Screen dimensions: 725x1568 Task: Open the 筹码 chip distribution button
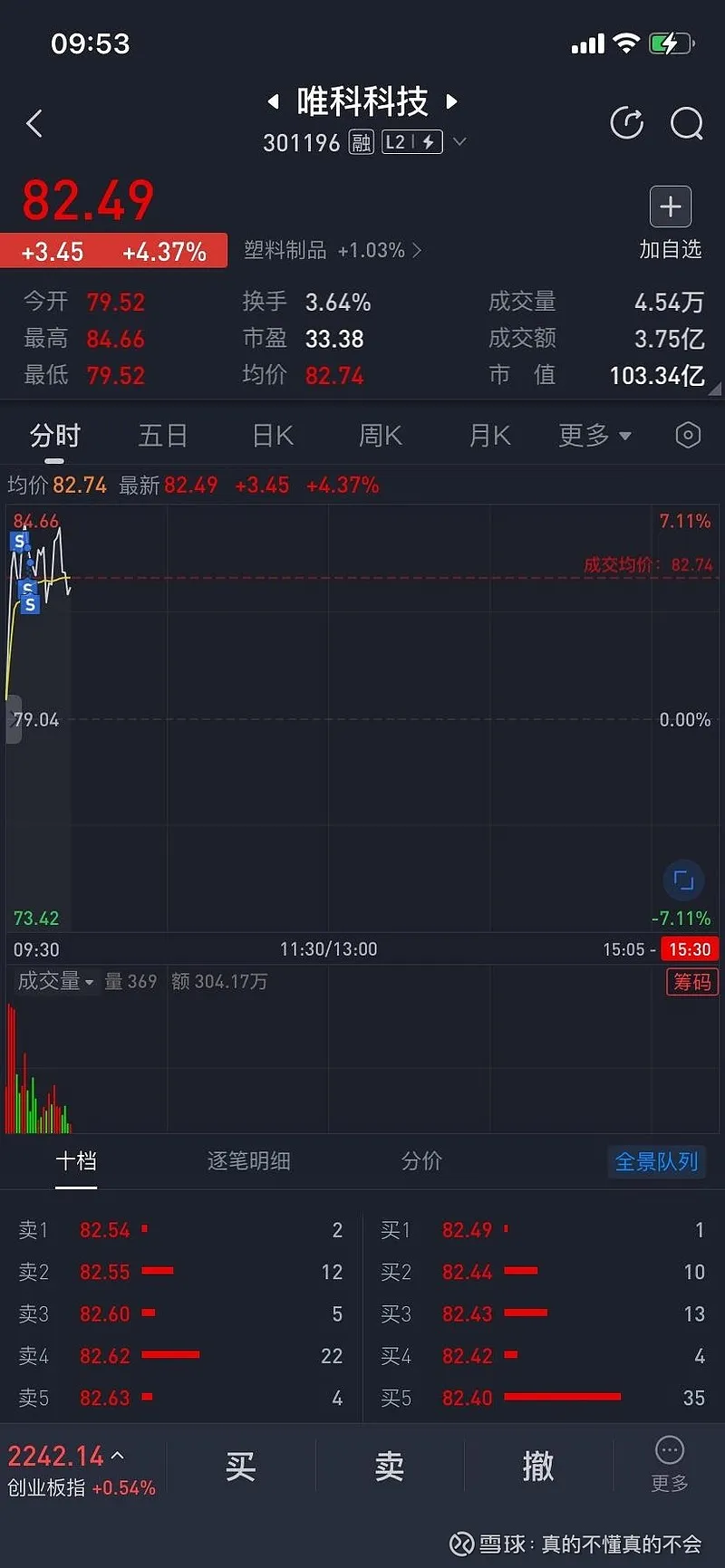[692, 982]
